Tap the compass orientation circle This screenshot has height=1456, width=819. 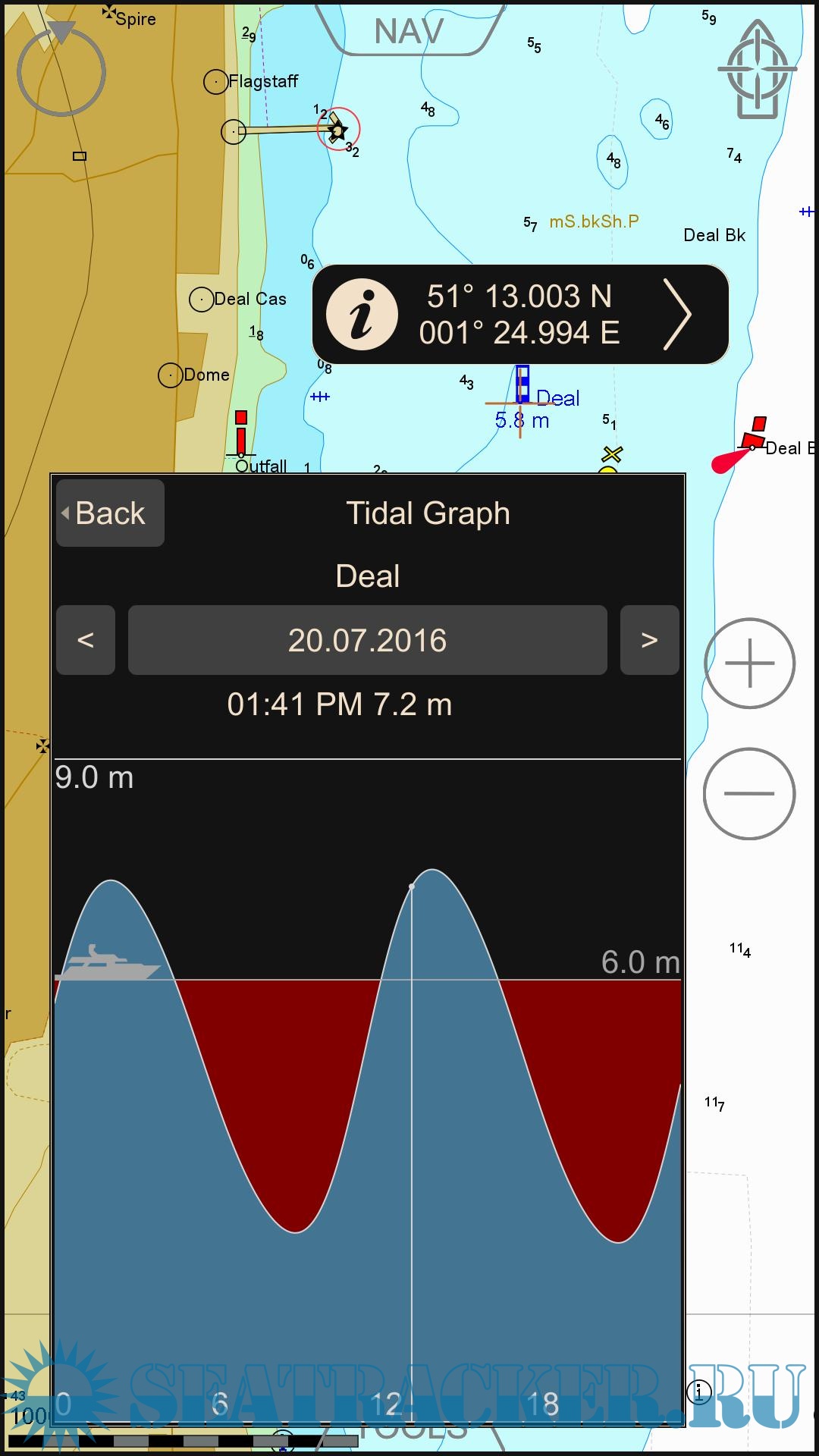(61, 71)
